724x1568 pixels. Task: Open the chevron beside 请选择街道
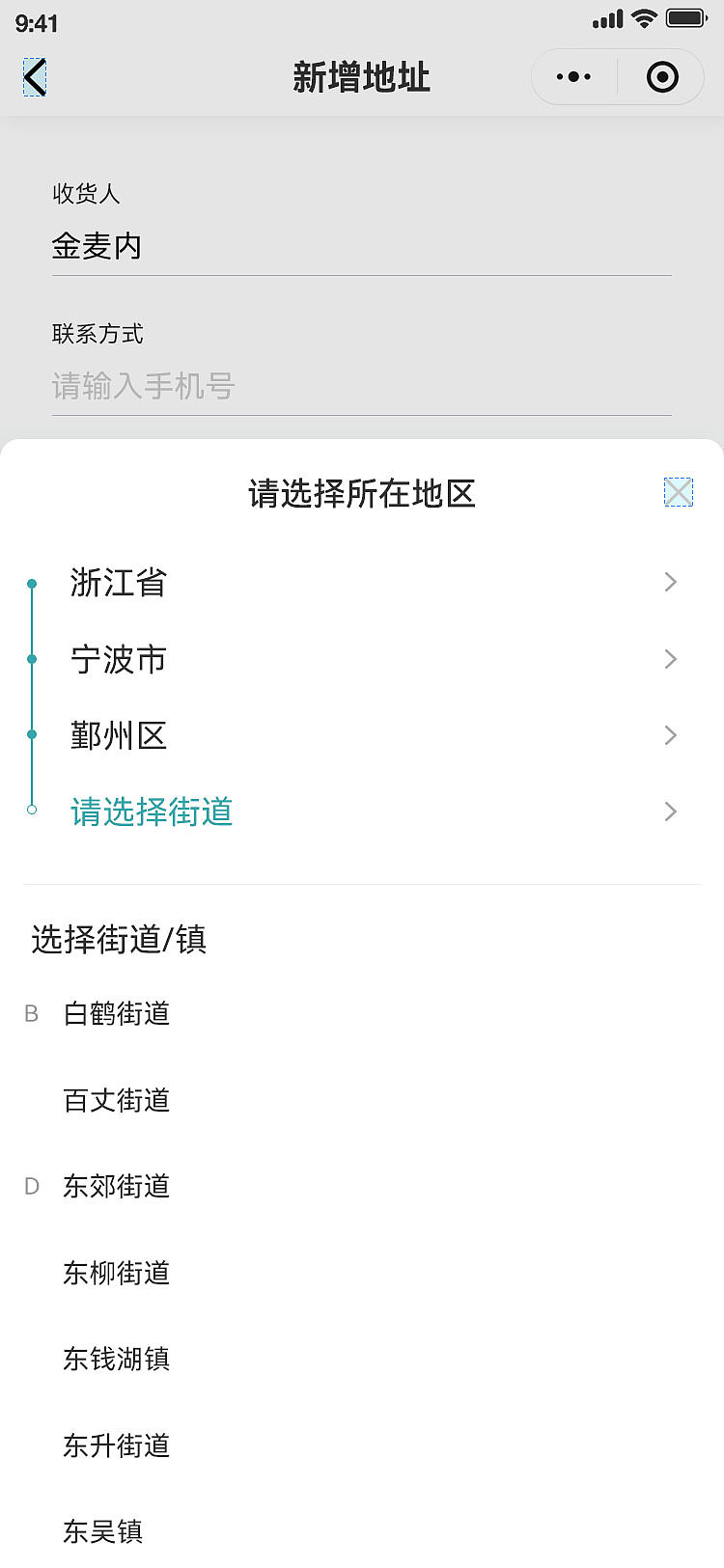coord(670,812)
